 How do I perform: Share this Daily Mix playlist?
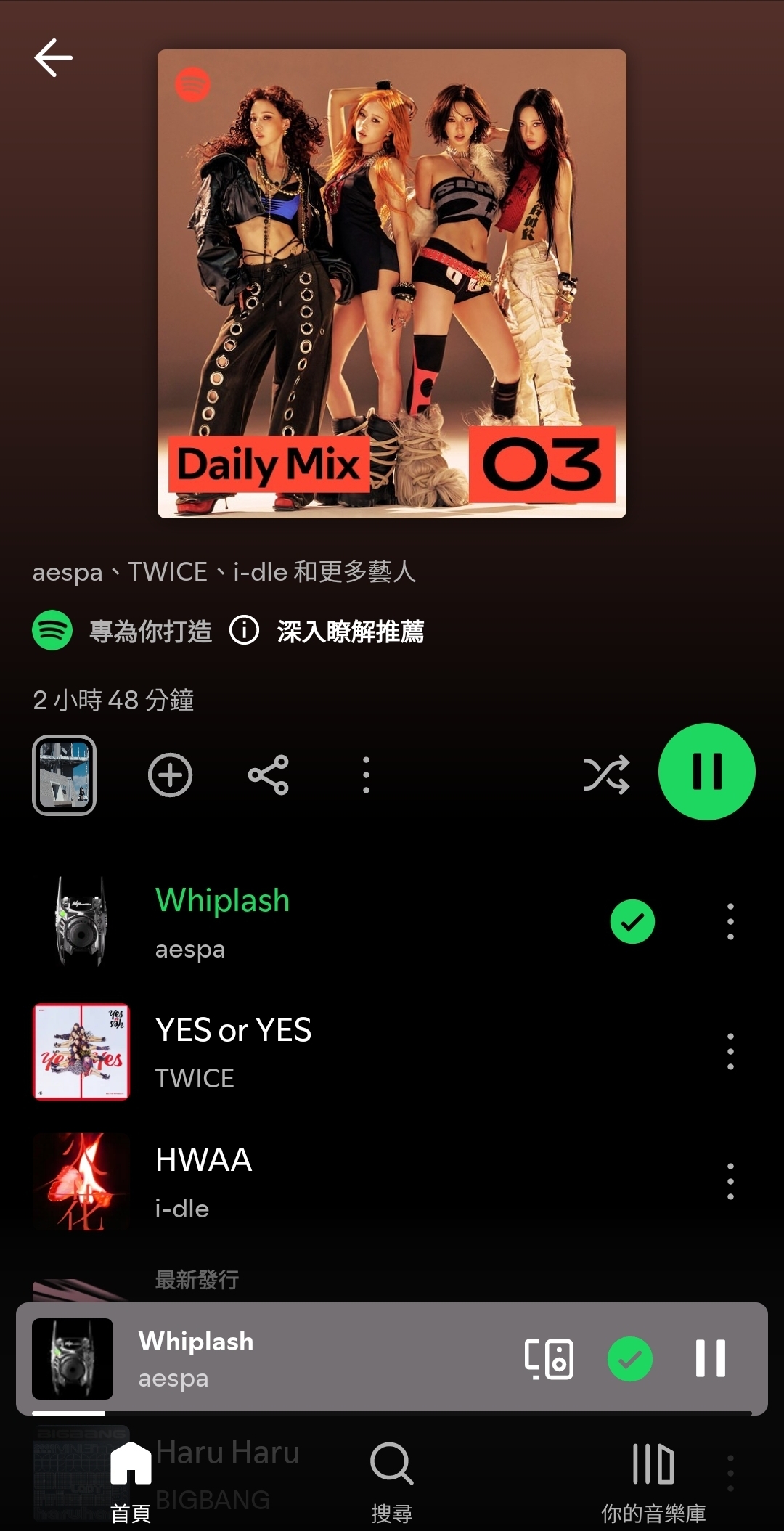point(269,775)
